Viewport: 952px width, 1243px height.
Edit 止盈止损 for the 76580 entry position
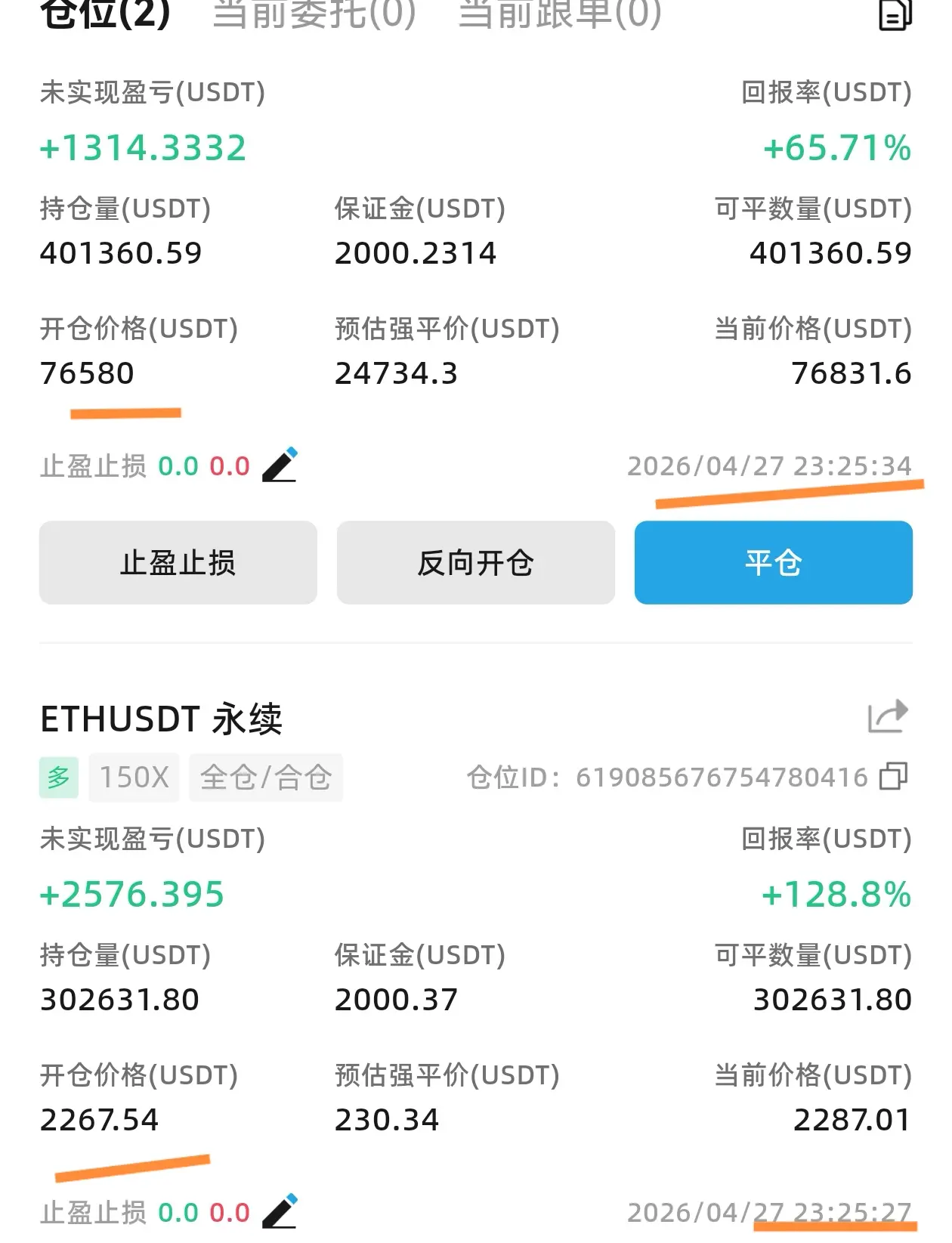click(280, 465)
